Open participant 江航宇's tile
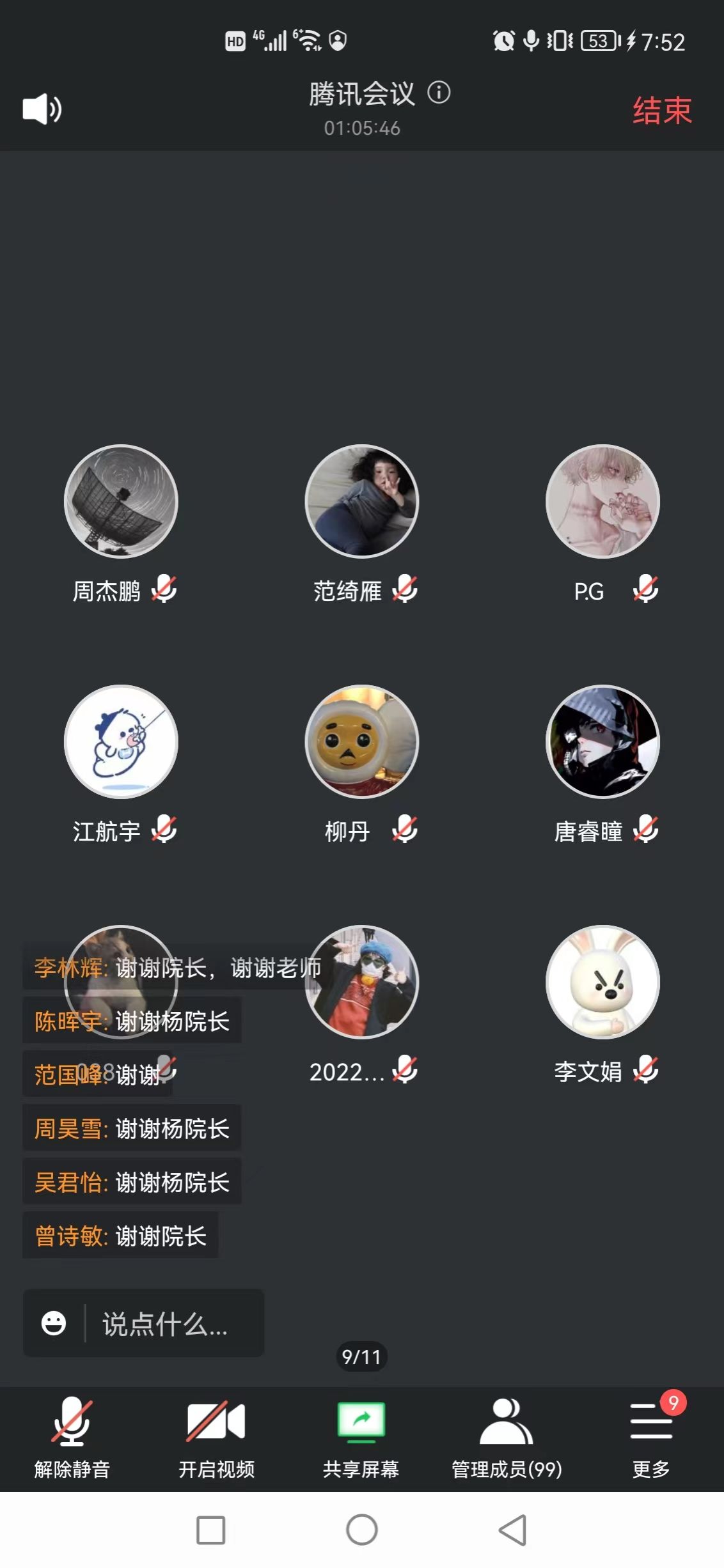This screenshot has height=1568, width=724. 121,741
